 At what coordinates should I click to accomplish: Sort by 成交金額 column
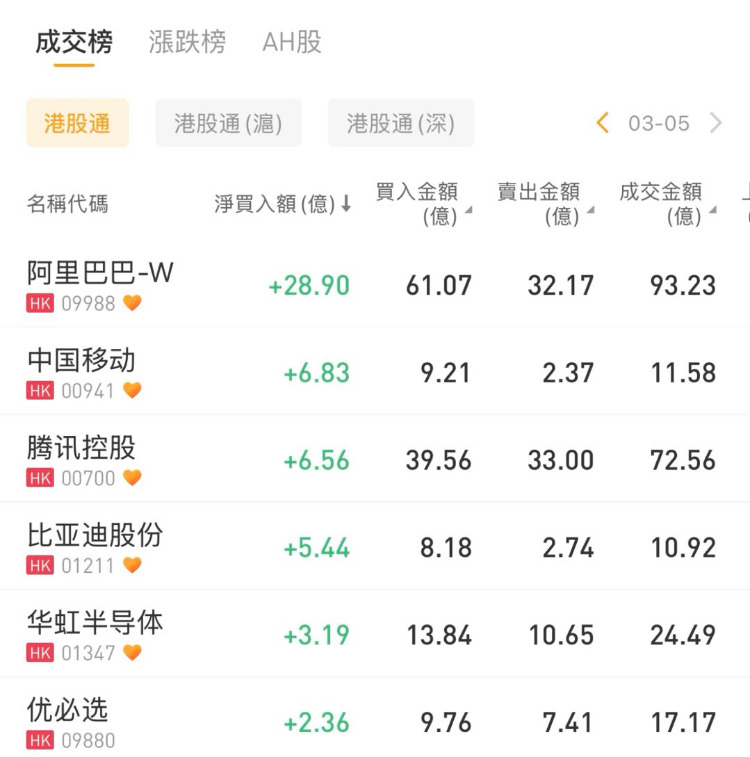coord(664,203)
